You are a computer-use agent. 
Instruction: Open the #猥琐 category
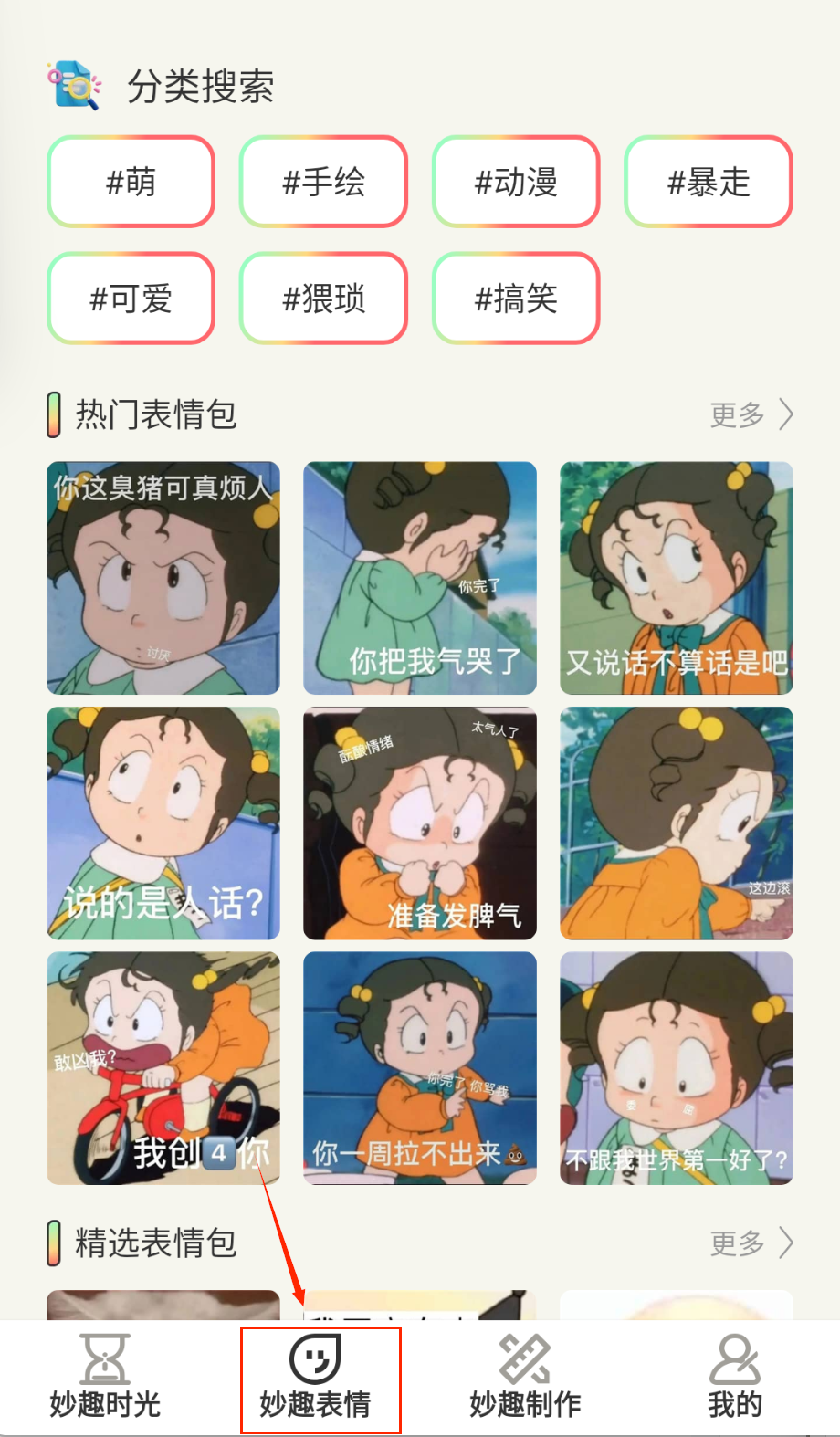323,298
